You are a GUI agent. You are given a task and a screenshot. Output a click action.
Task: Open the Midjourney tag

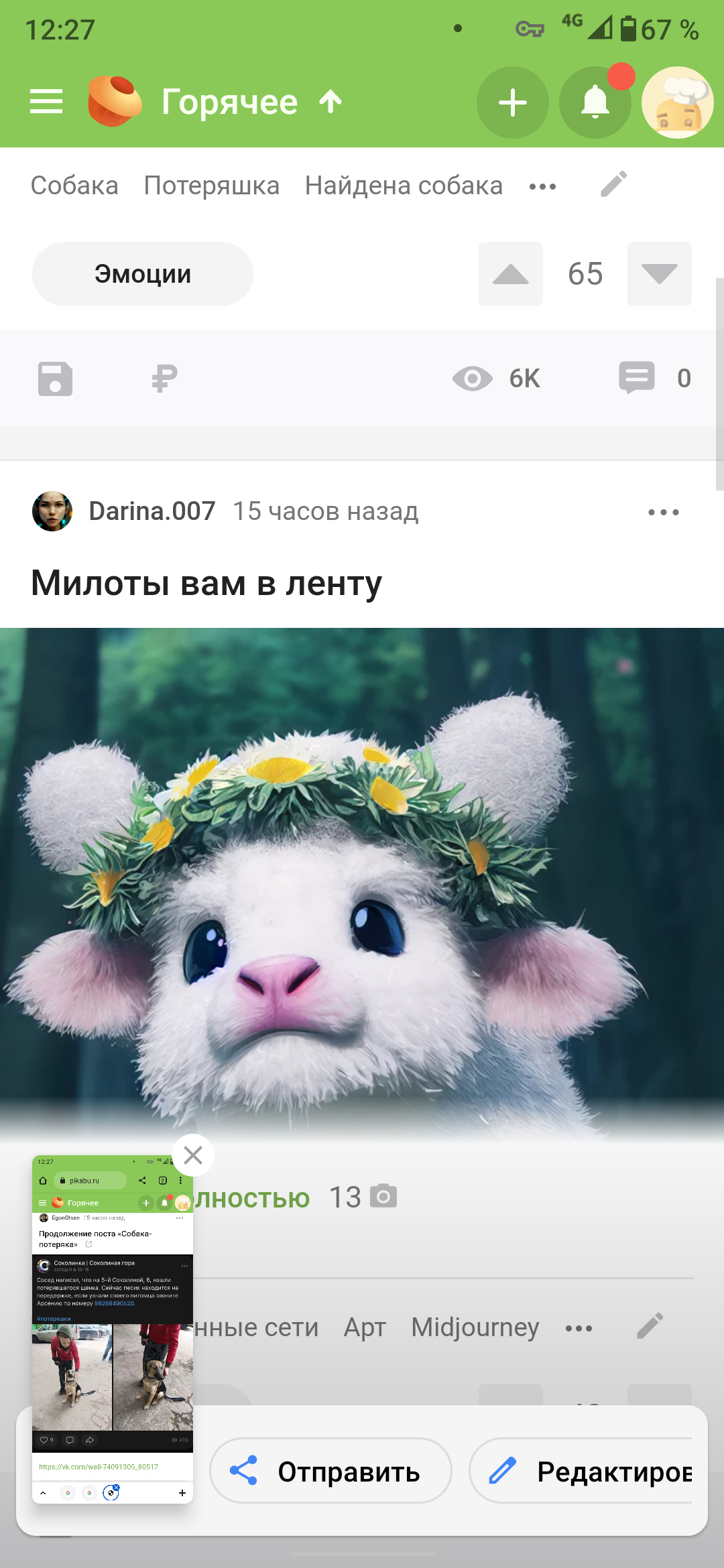tap(475, 1327)
